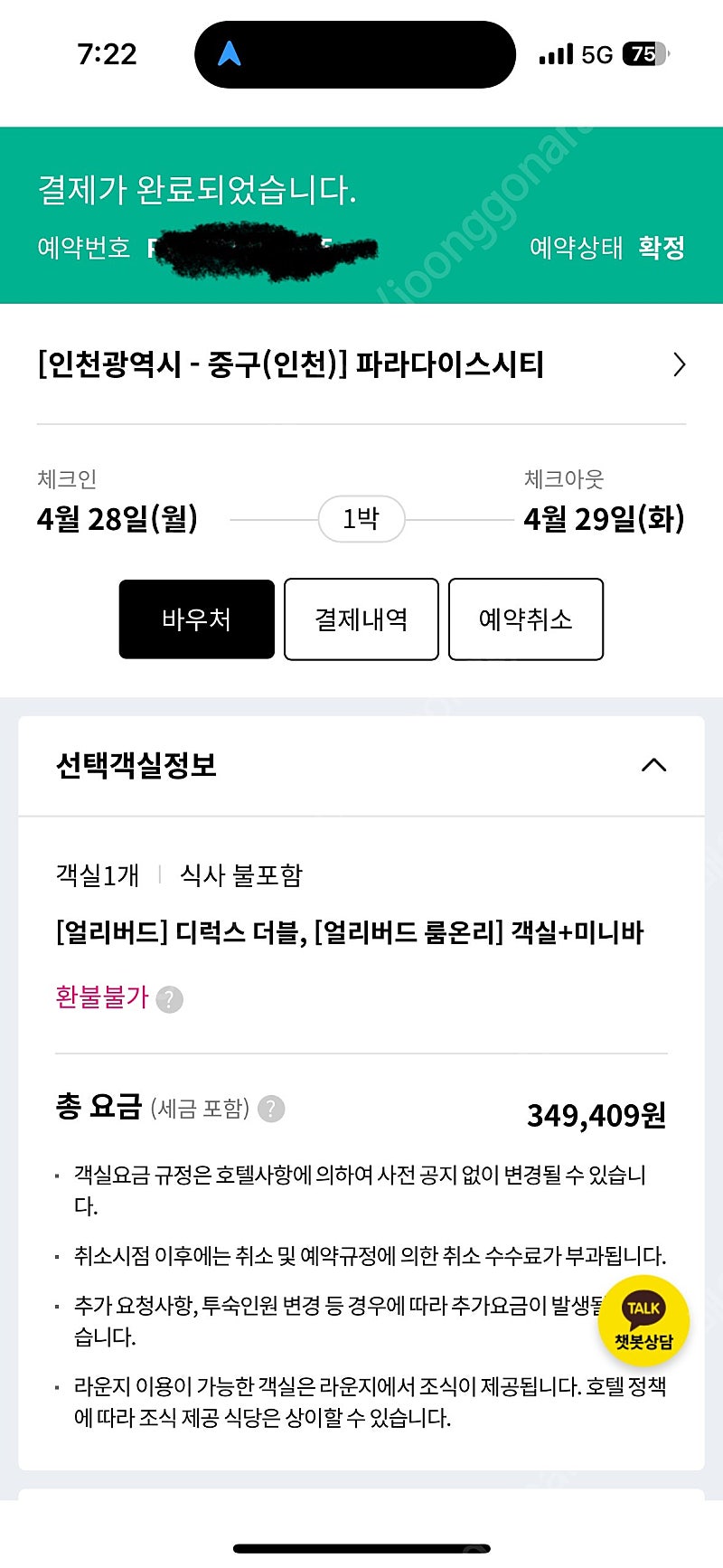Open the 파라다이스시티 hotel details row
723x1568 pixels.
(x=361, y=364)
